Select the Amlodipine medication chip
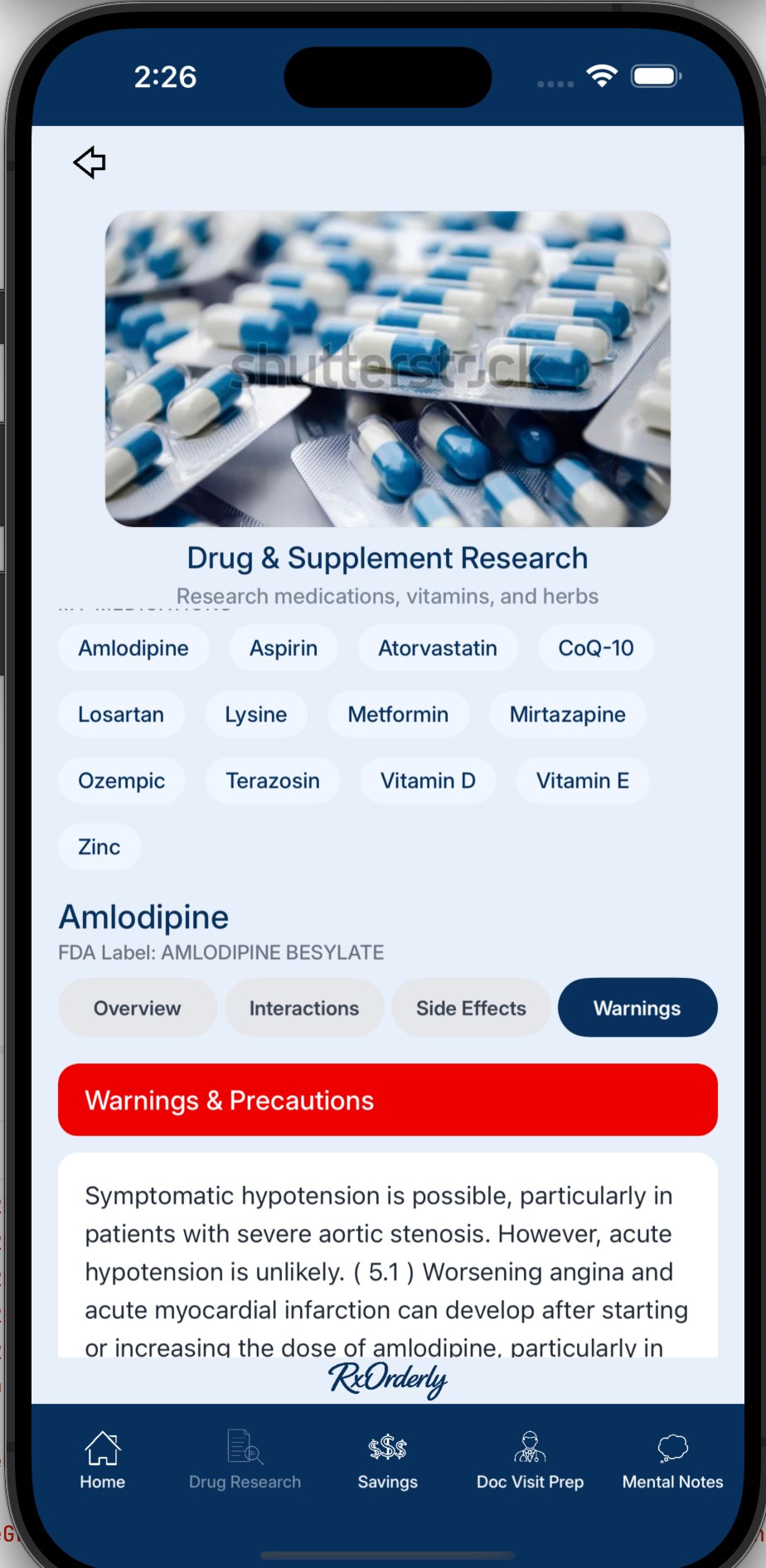 [x=133, y=647]
